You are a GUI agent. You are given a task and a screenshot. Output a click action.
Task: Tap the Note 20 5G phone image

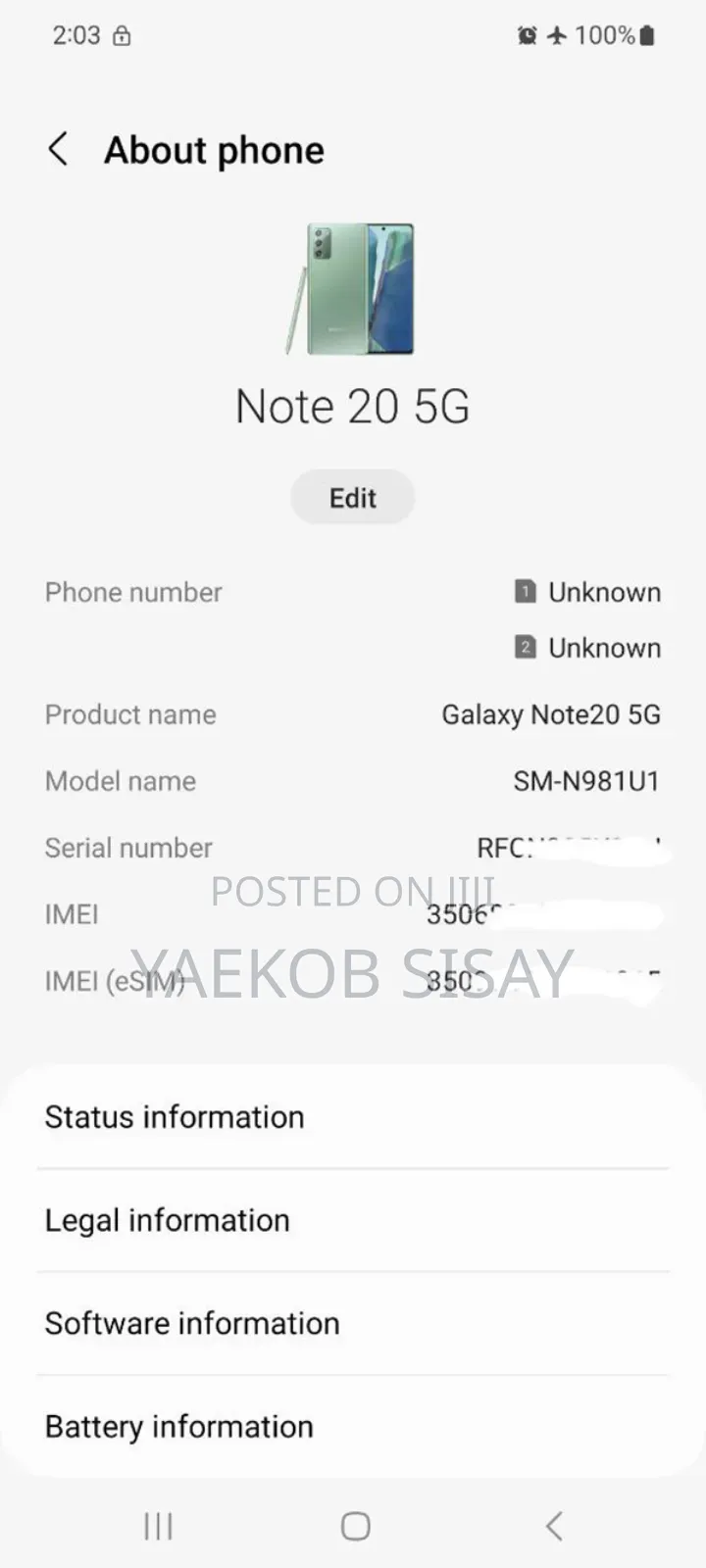pos(353,289)
